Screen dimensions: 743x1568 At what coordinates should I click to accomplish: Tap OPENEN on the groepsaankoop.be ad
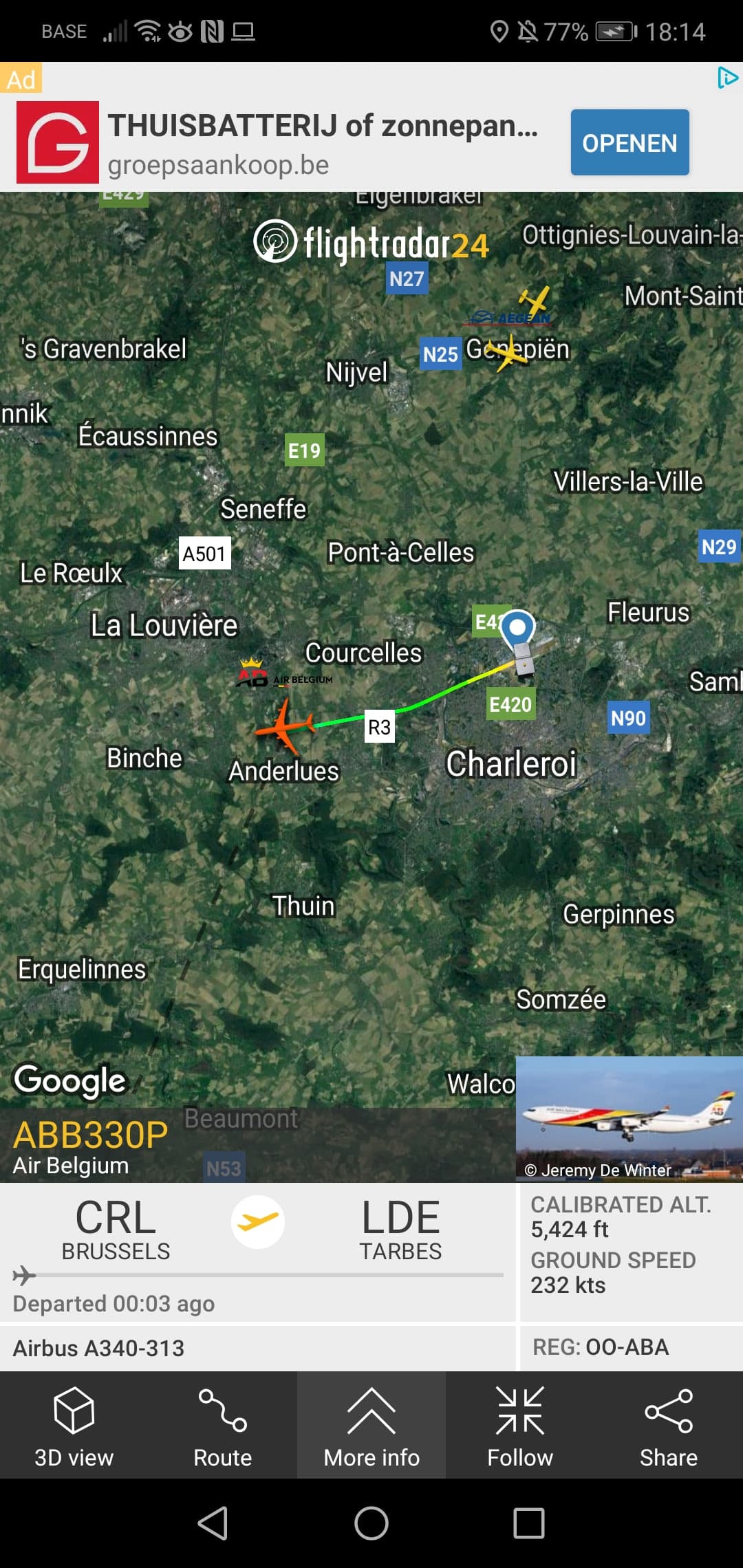point(629,142)
